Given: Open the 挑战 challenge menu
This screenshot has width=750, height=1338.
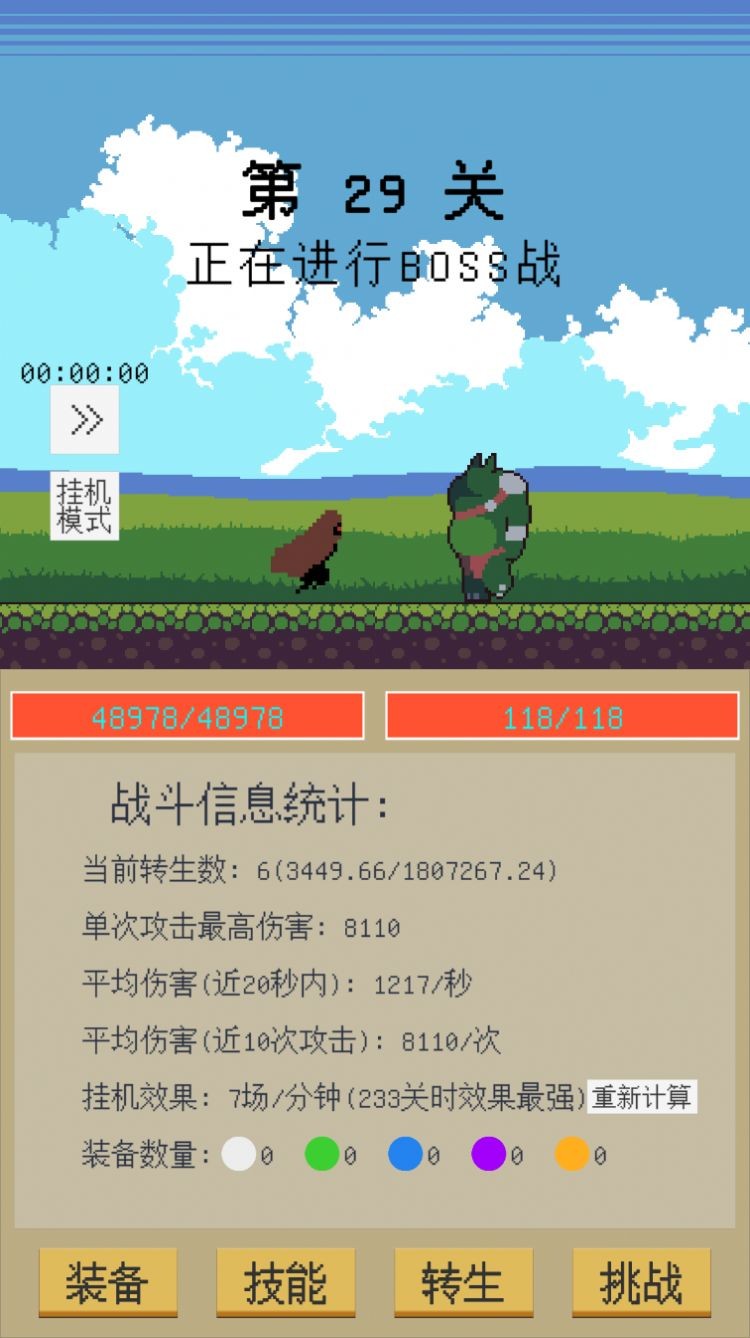Looking at the screenshot, I should (x=641, y=1282).
